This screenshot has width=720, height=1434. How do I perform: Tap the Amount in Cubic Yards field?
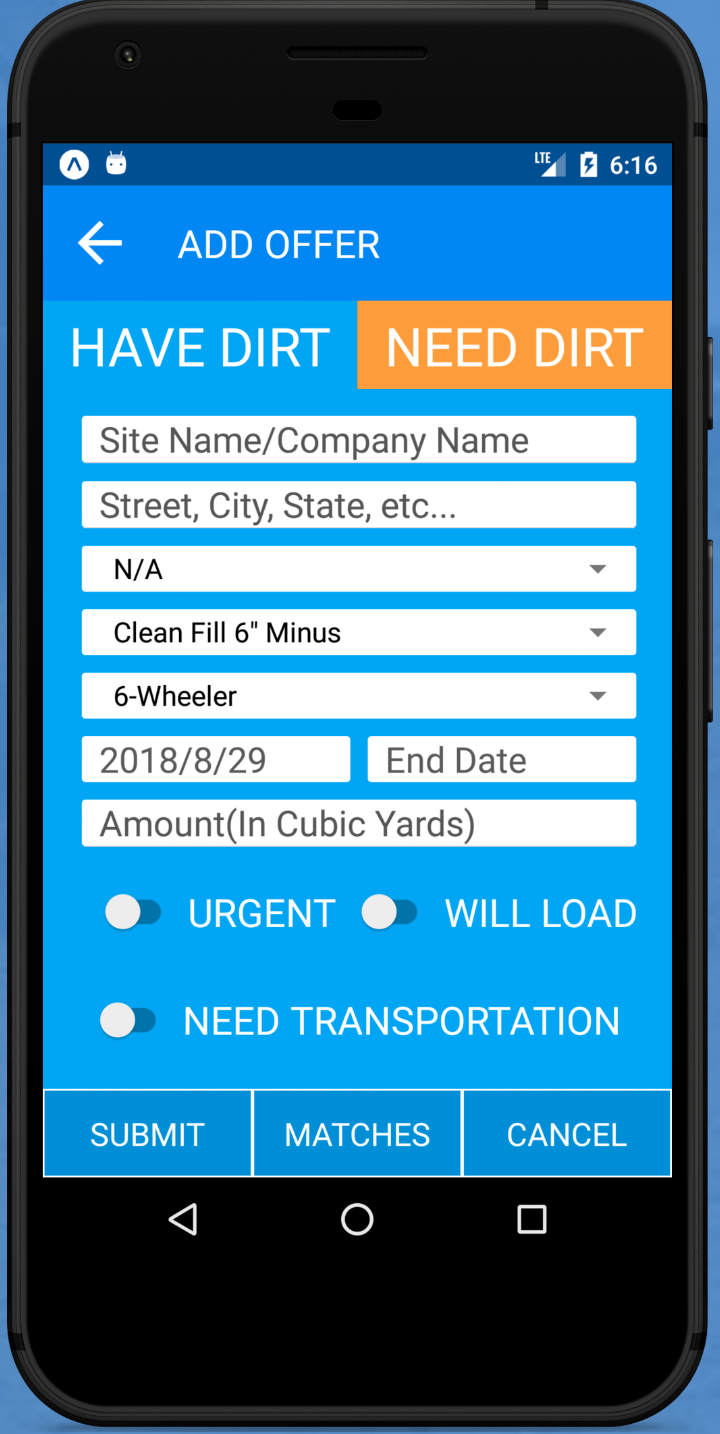[358, 824]
